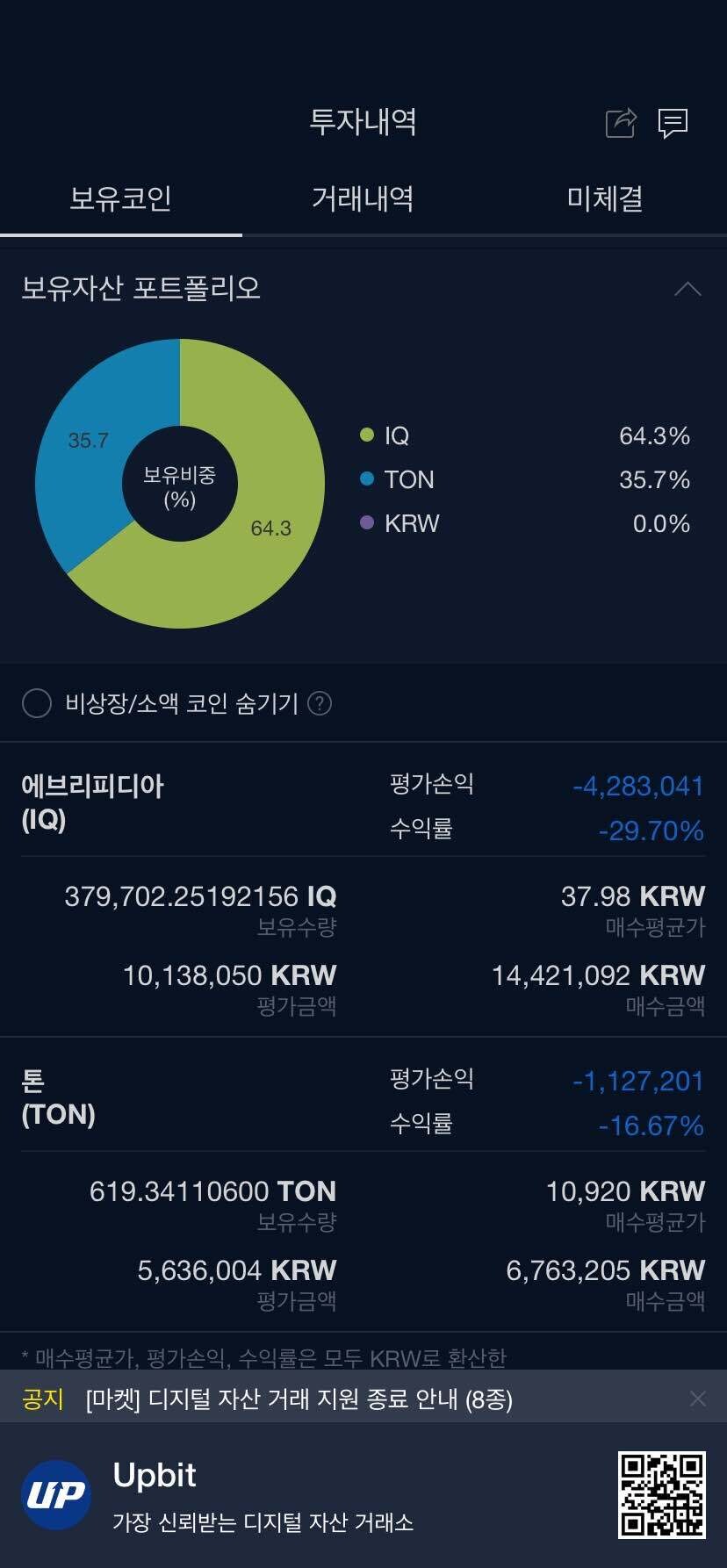Open the 톤 (TON) holding
This screenshot has height=1568, width=727.
[58, 1097]
